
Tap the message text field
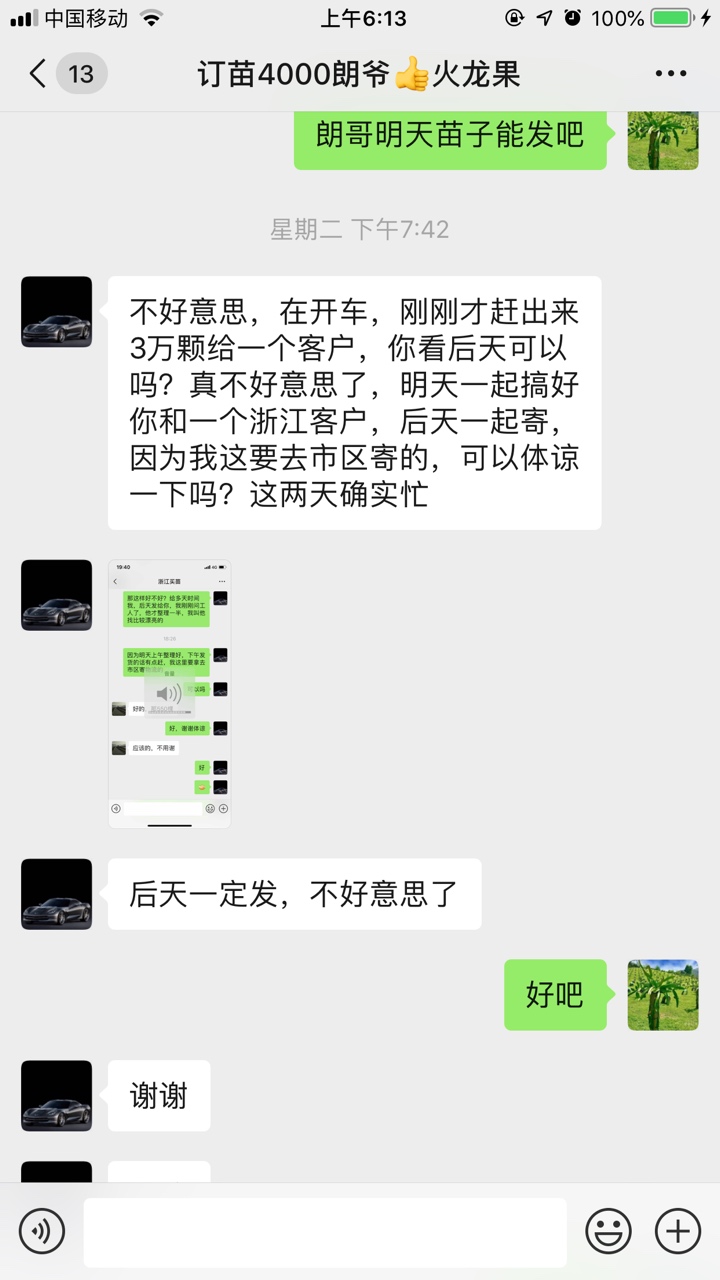coord(325,1232)
